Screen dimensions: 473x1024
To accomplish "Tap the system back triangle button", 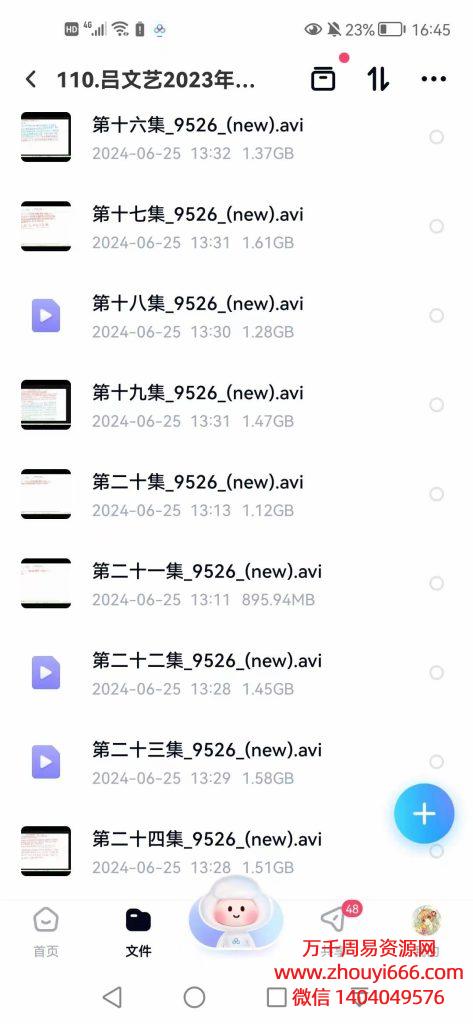I will pos(112,997).
